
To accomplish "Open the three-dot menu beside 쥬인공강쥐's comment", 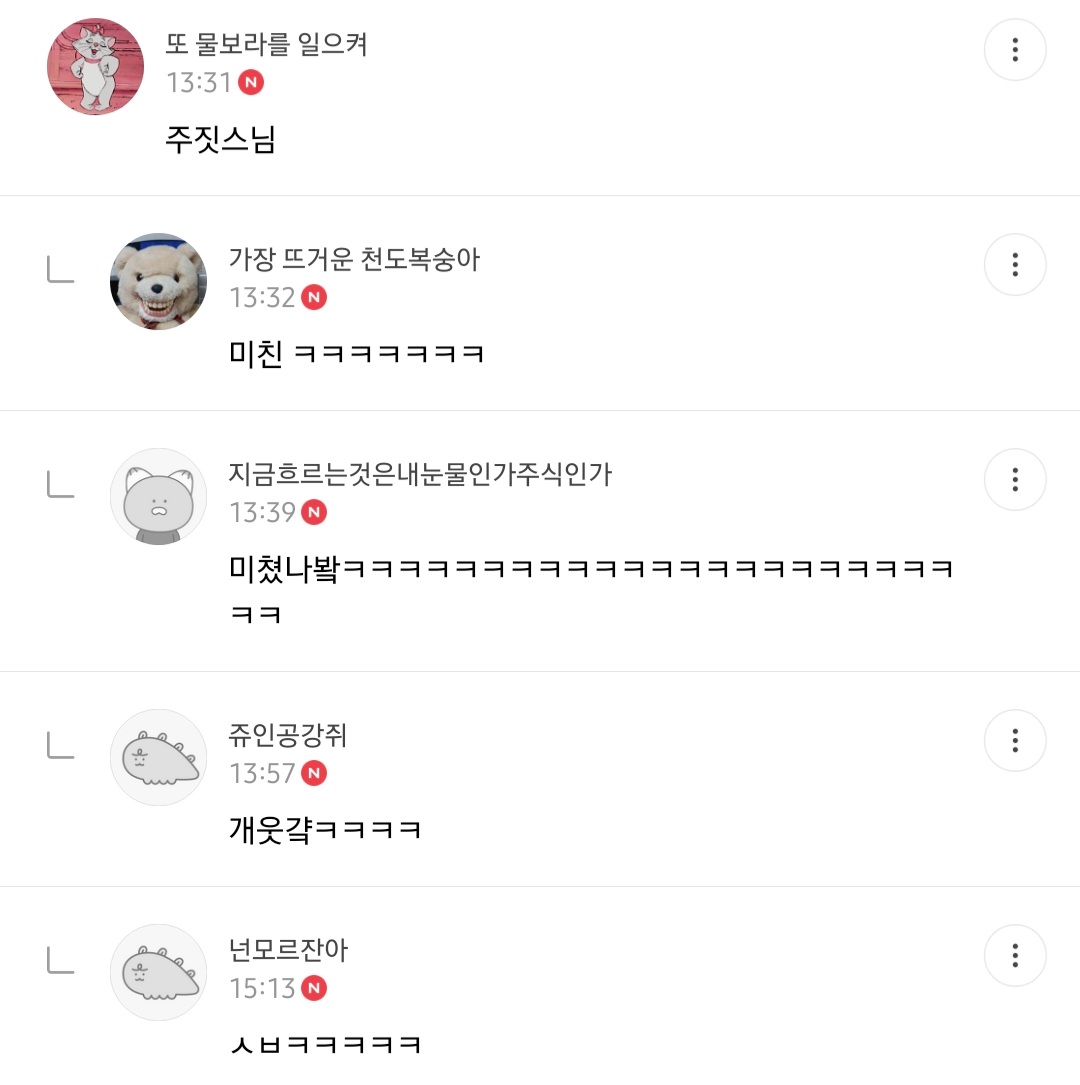I will point(1015,740).
